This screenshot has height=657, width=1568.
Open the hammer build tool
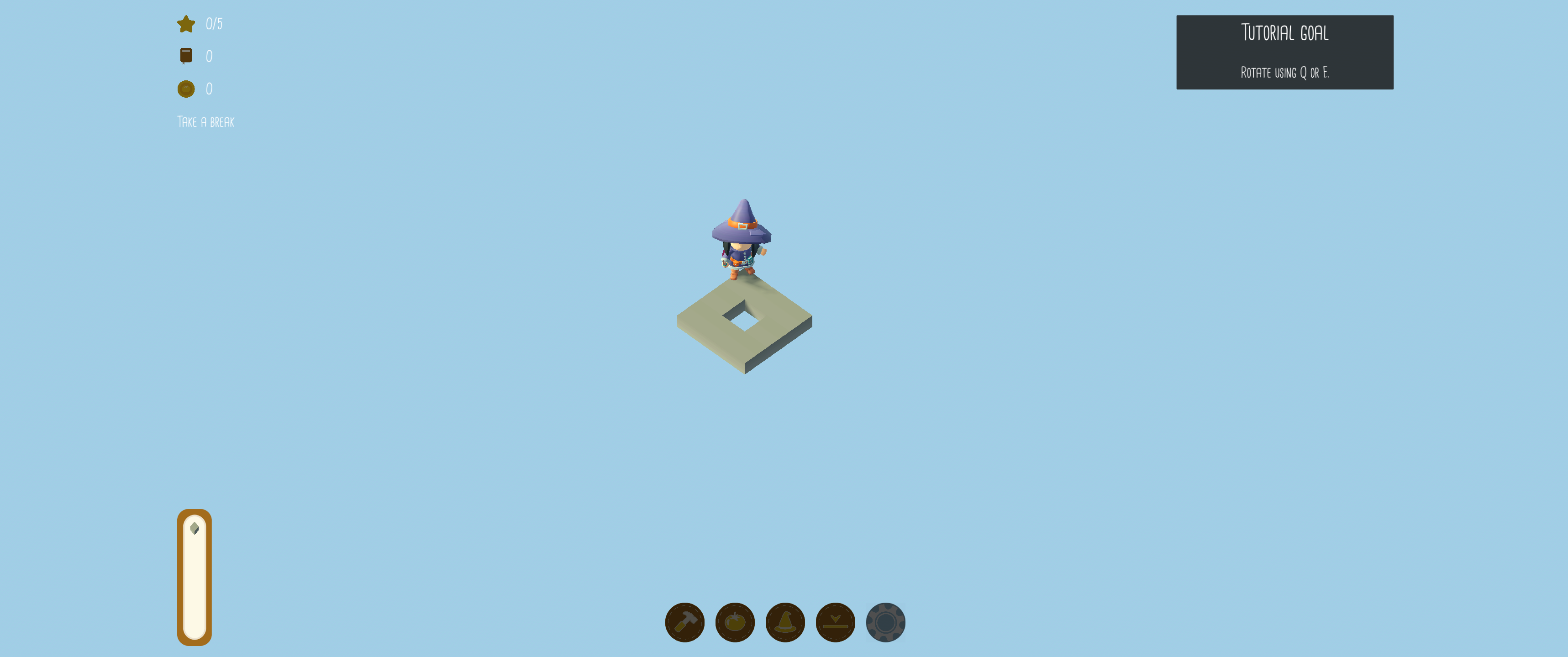click(685, 622)
